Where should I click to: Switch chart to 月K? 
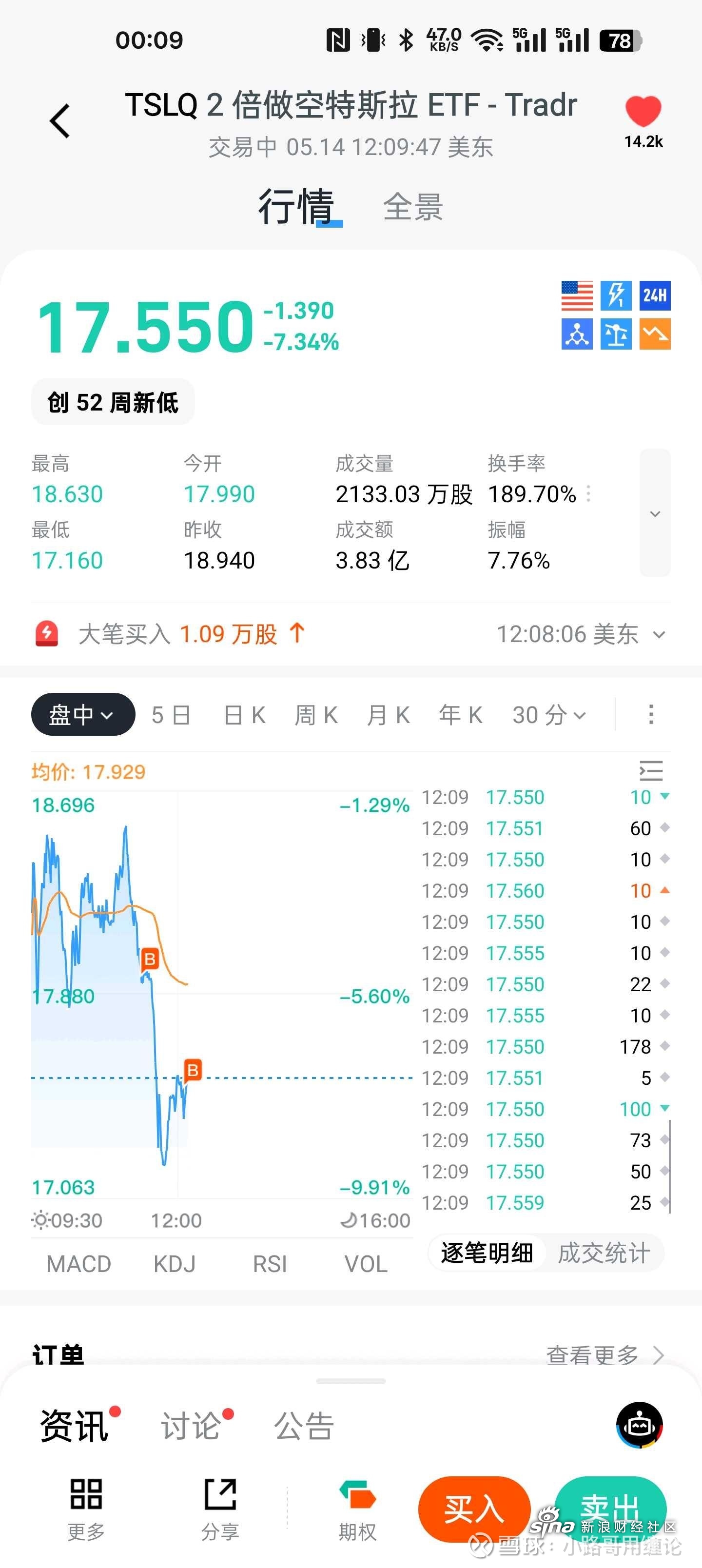[389, 715]
